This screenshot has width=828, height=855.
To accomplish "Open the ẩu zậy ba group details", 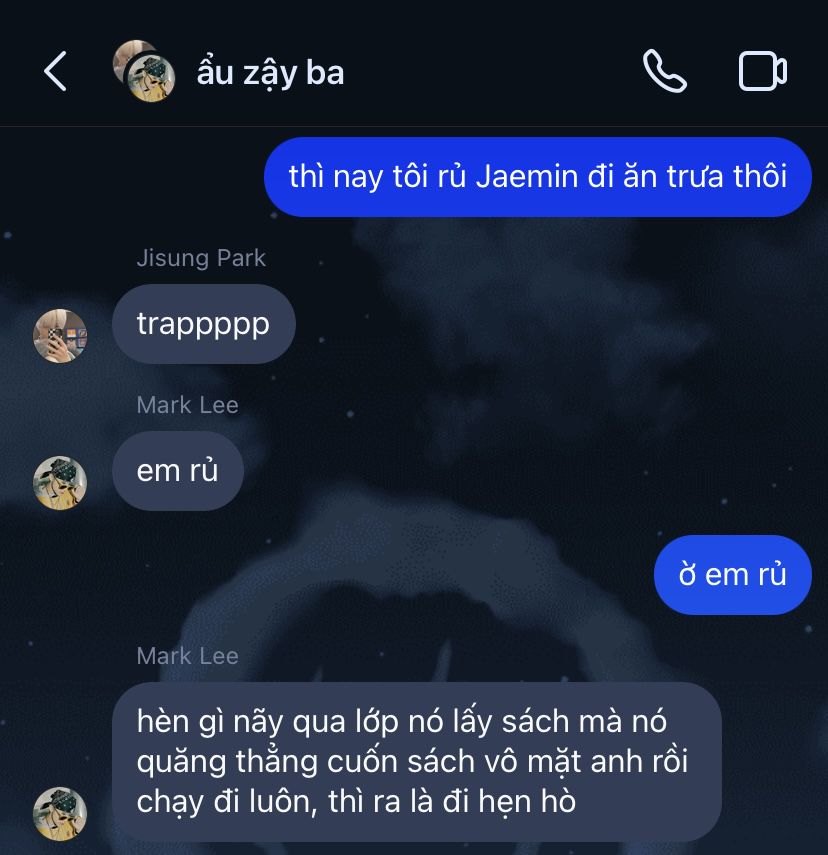I will tap(269, 73).
